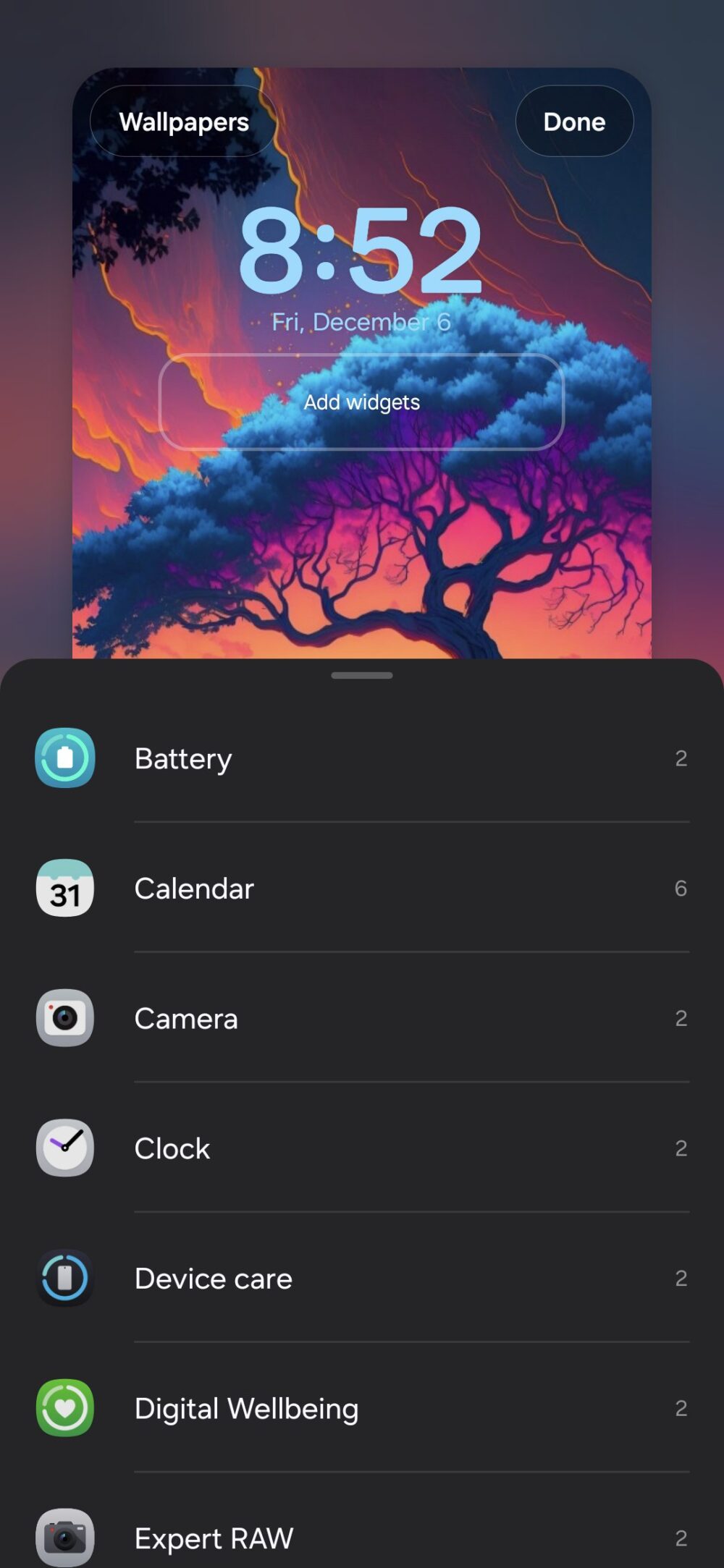Tap the widget sheet drag handle
Screen dimensions: 724x1568
pyautogui.click(x=362, y=674)
